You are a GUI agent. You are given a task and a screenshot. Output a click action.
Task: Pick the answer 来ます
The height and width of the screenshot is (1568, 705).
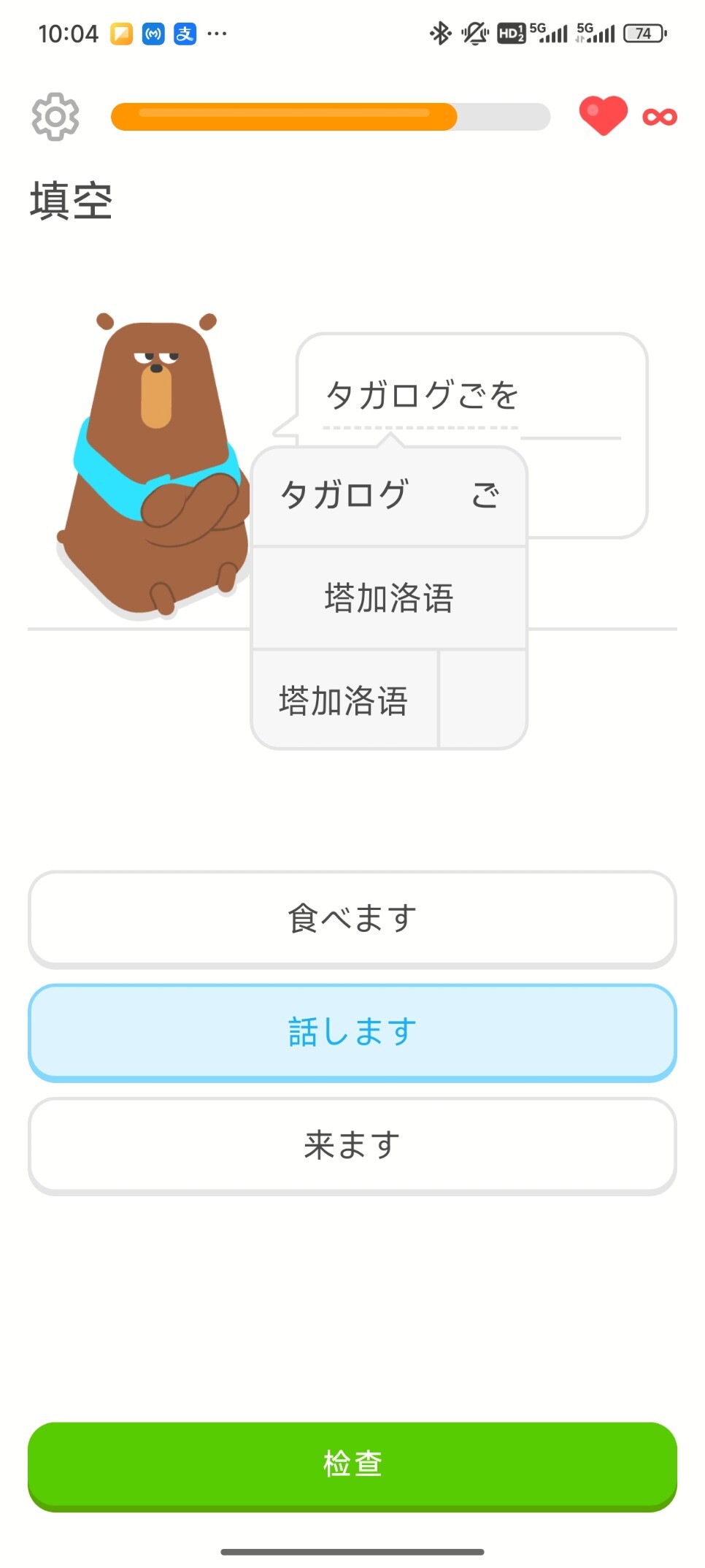coord(352,1146)
